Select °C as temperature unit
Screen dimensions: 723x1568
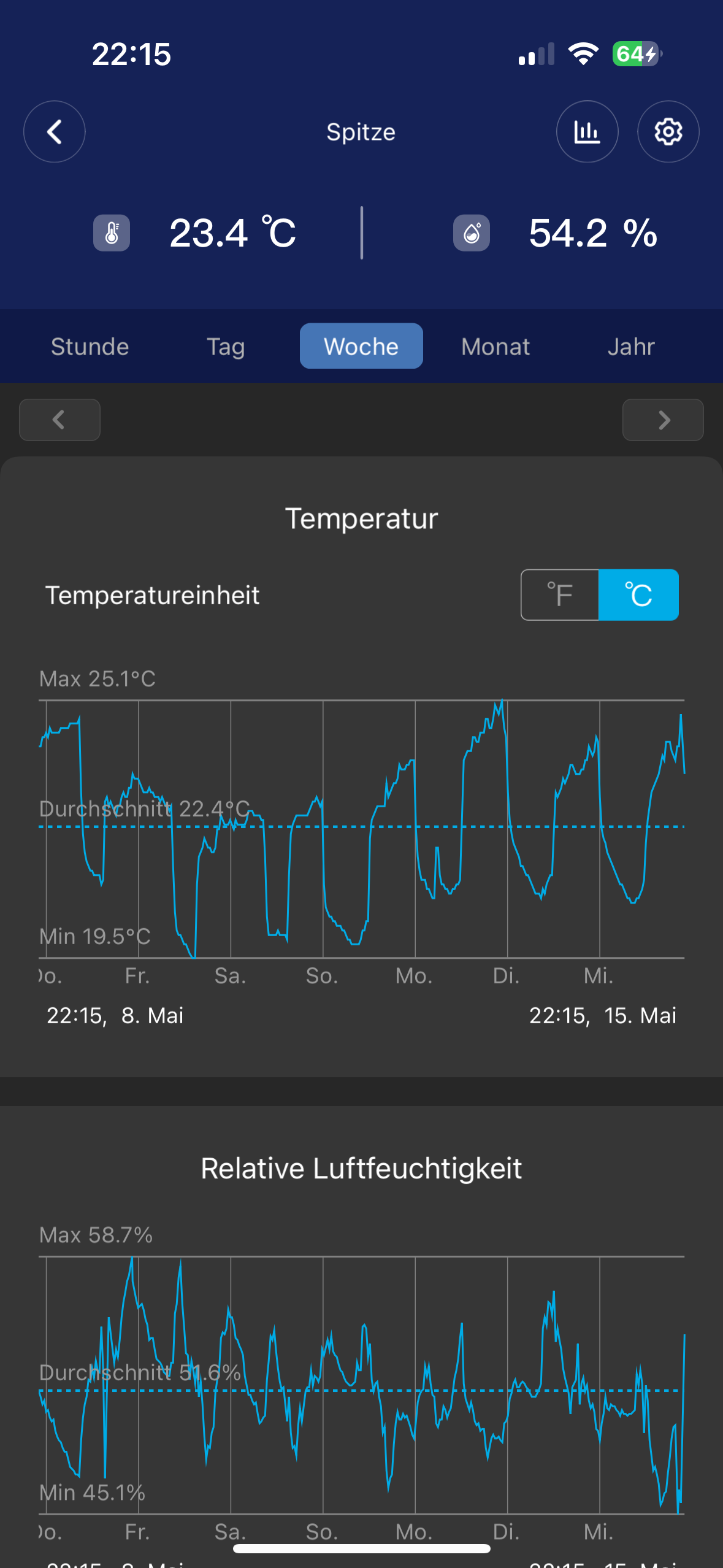point(638,595)
